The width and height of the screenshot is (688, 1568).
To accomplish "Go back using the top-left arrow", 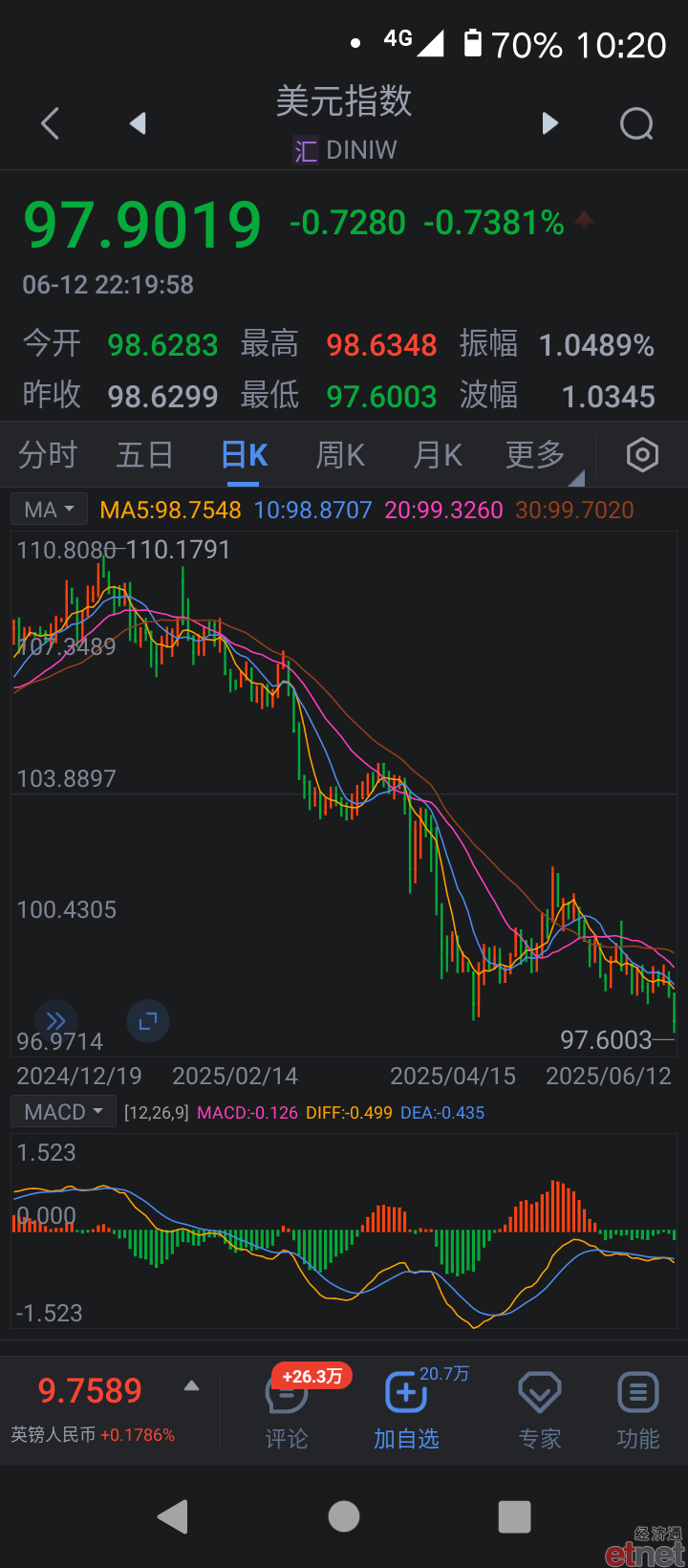I will click(x=51, y=123).
